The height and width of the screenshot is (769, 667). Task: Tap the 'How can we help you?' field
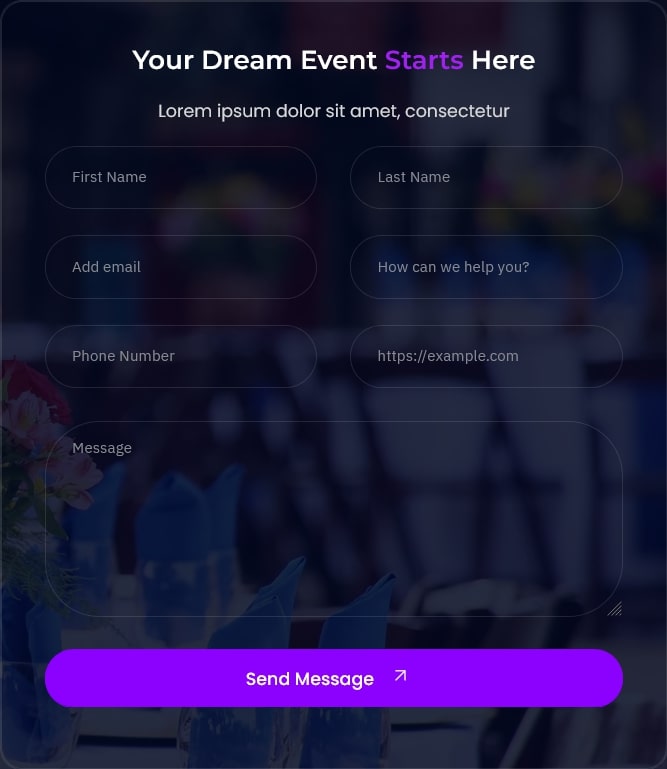[486, 267]
